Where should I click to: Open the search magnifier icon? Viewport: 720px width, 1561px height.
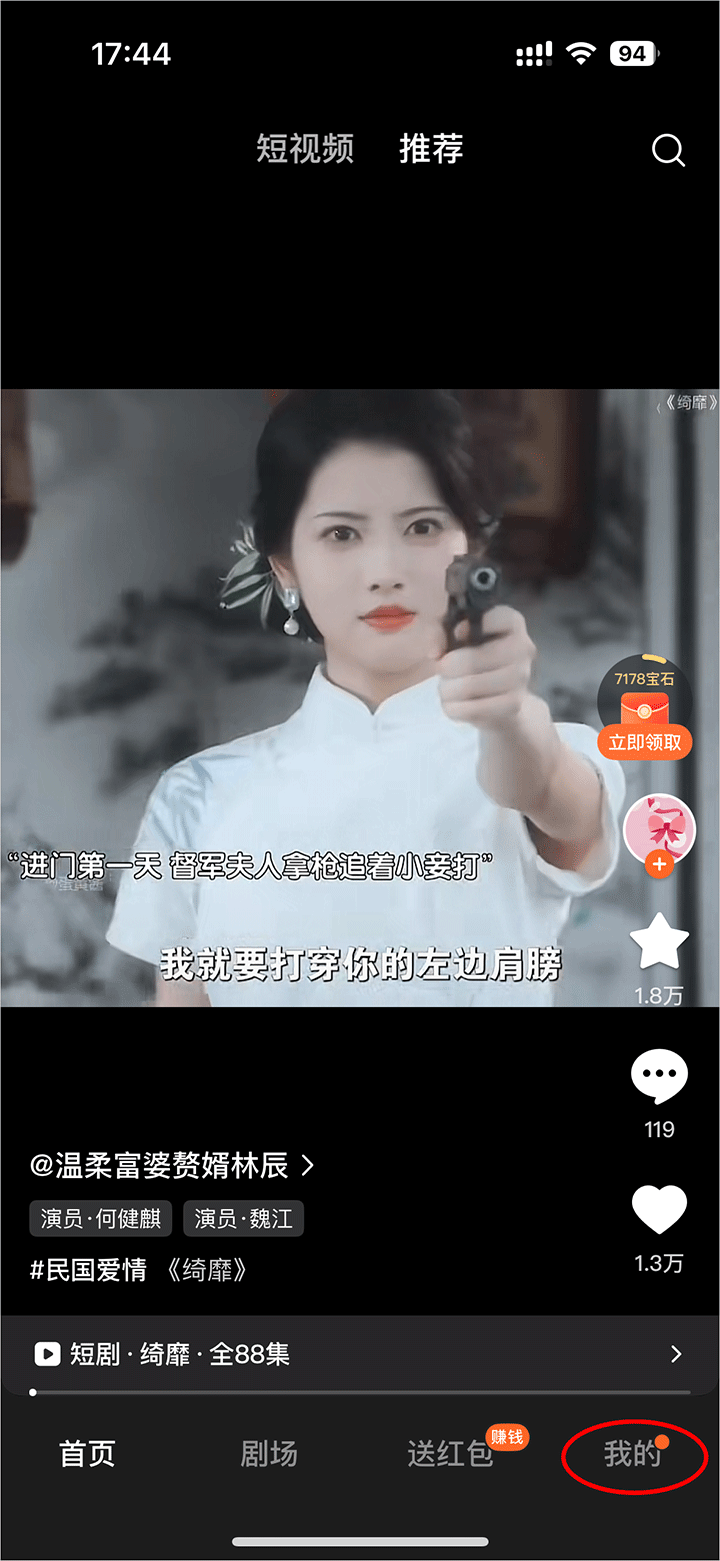pos(668,150)
